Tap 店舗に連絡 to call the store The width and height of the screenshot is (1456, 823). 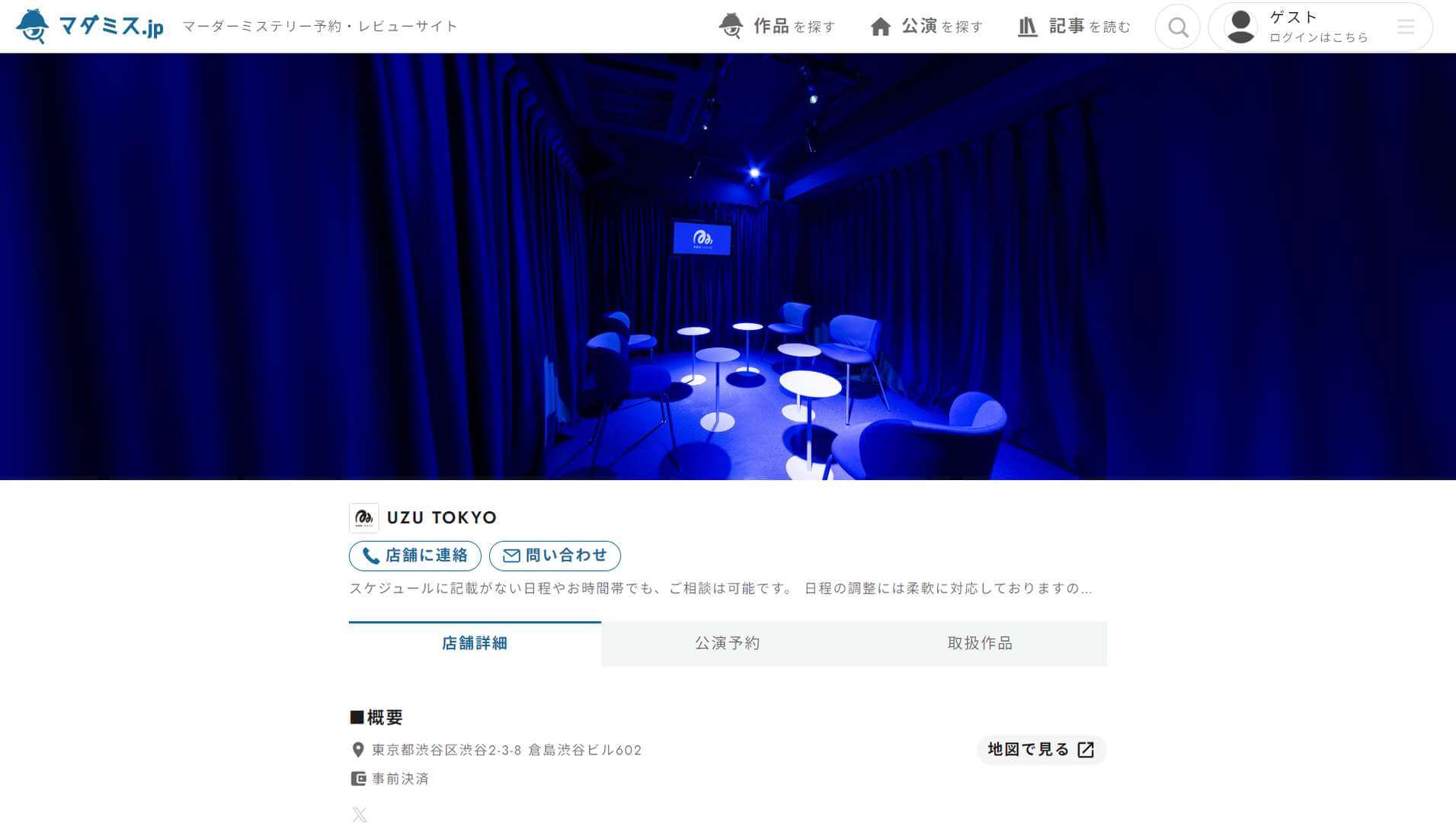point(415,556)
